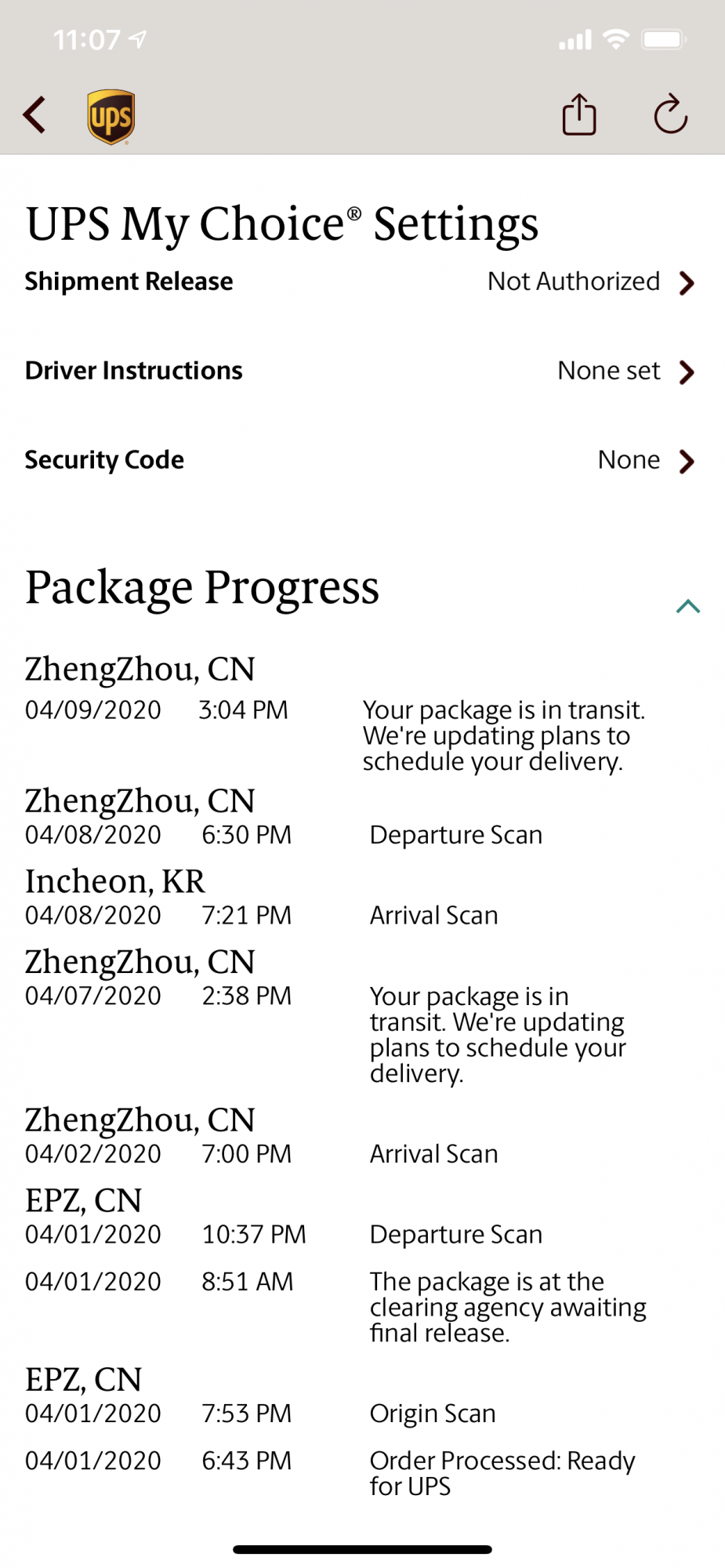The image size is (725, 1568).
Task: Collapse the Package Progress section
Action: 688,606
